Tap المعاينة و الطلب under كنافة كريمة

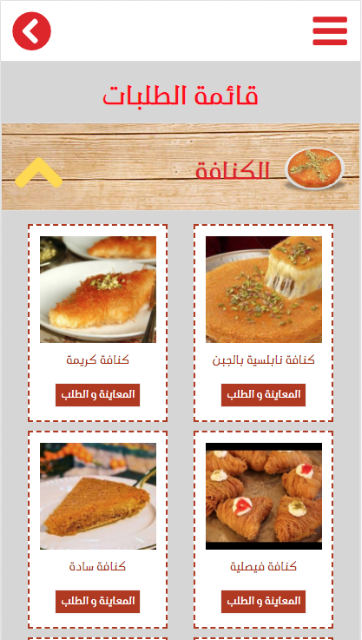click(x=98, y=395)
